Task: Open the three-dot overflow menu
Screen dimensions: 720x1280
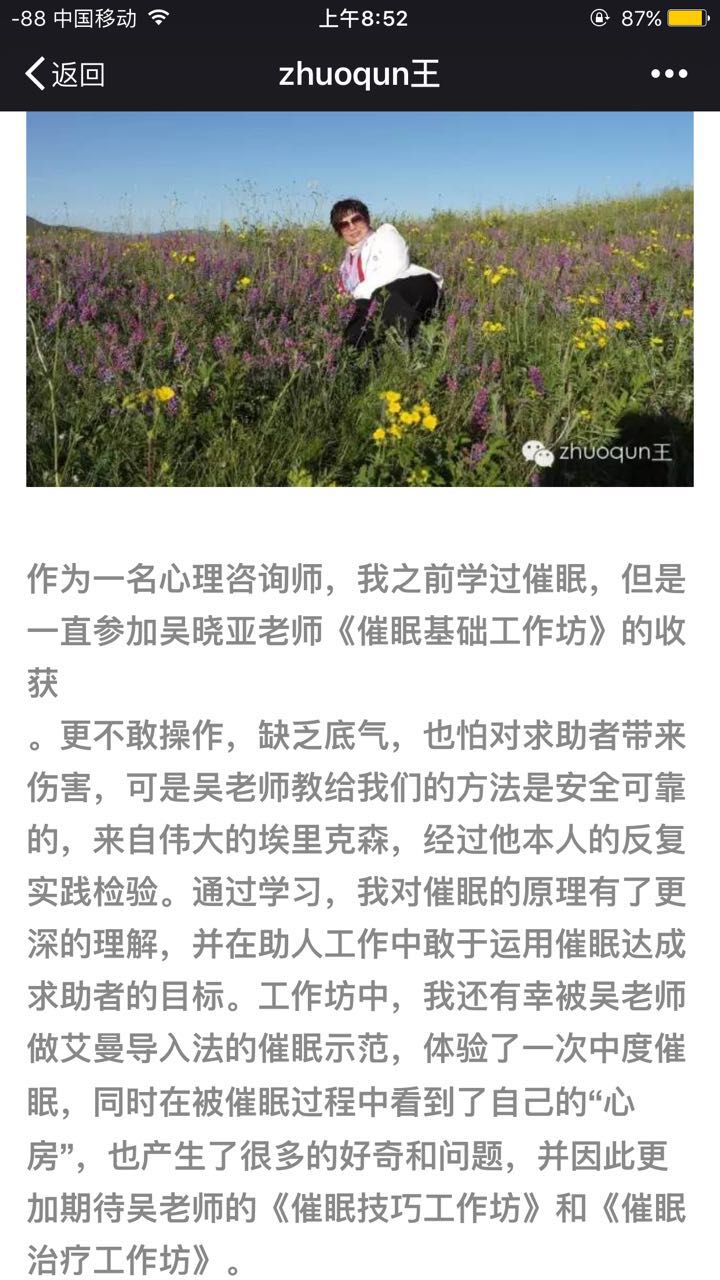Action: 668,74
